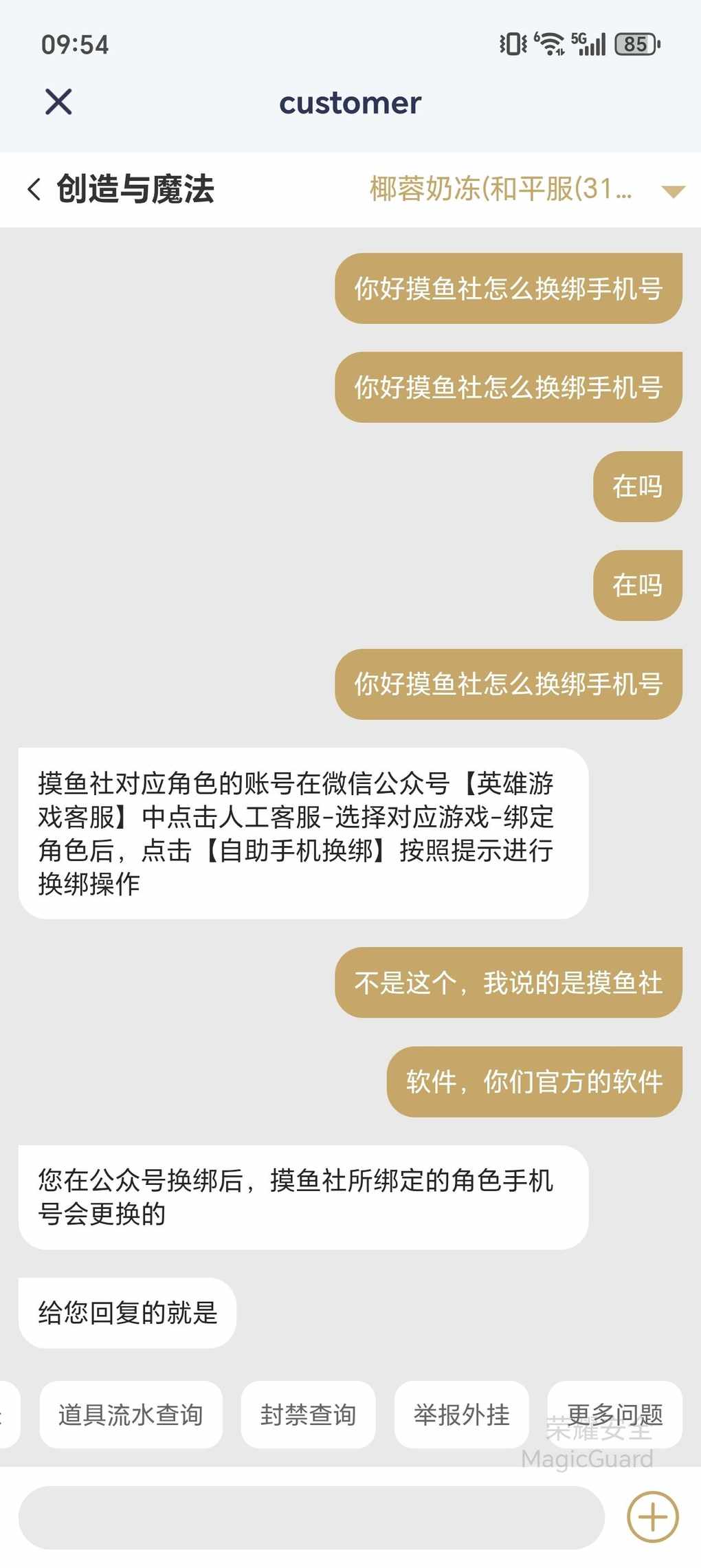
Task: Focus the message input field
Action: pyautogui.click(x=311, y=1517)
